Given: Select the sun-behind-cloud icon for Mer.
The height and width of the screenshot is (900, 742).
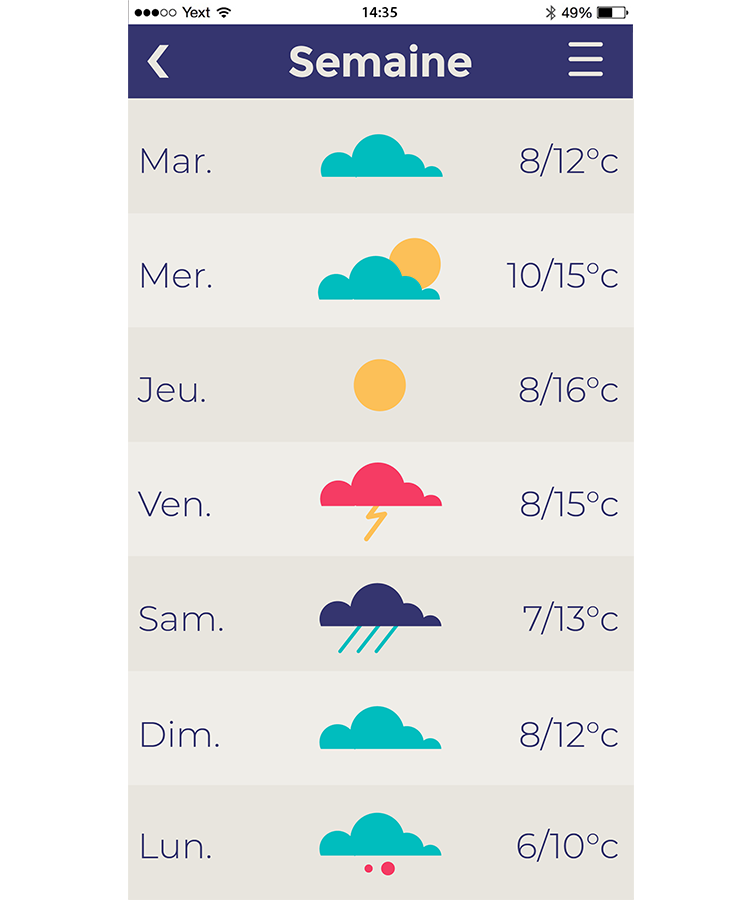Looking at the screenshot, I should pyautogui.click(x=380, y=272).
